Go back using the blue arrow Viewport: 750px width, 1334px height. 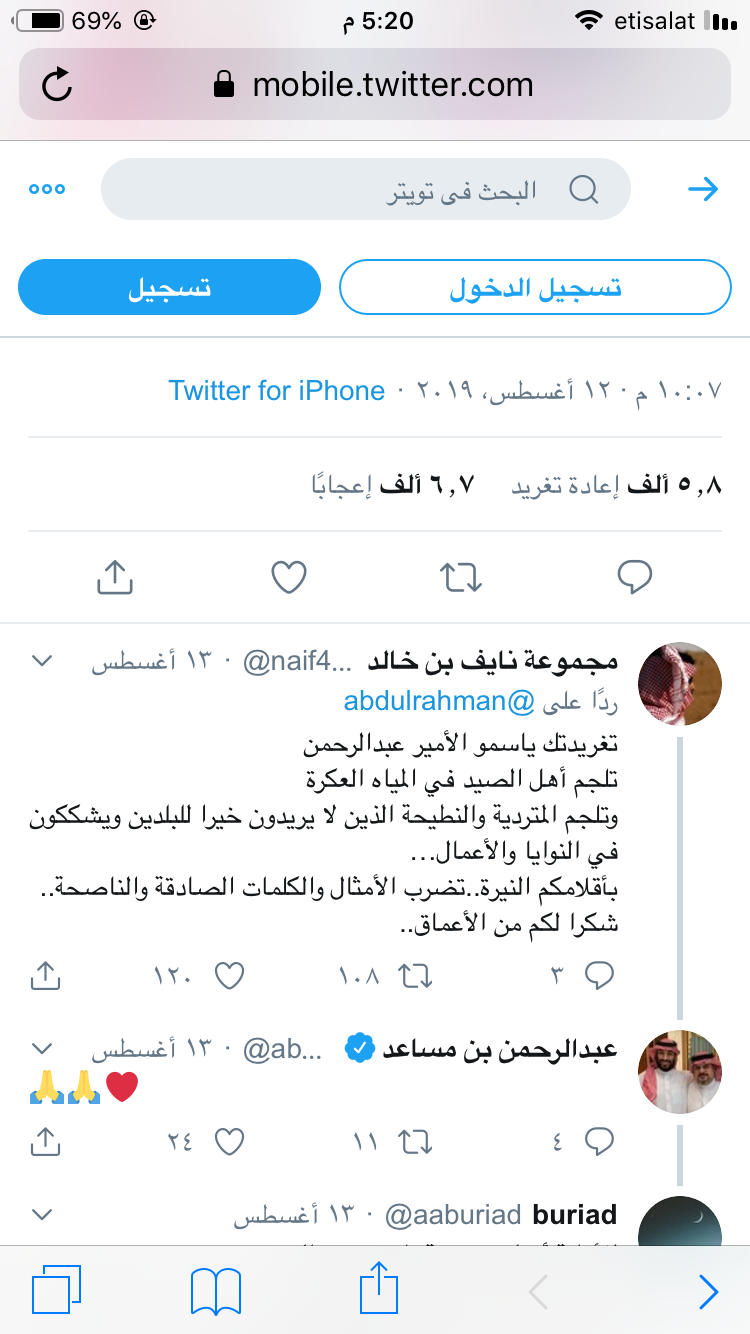[704, 189]
